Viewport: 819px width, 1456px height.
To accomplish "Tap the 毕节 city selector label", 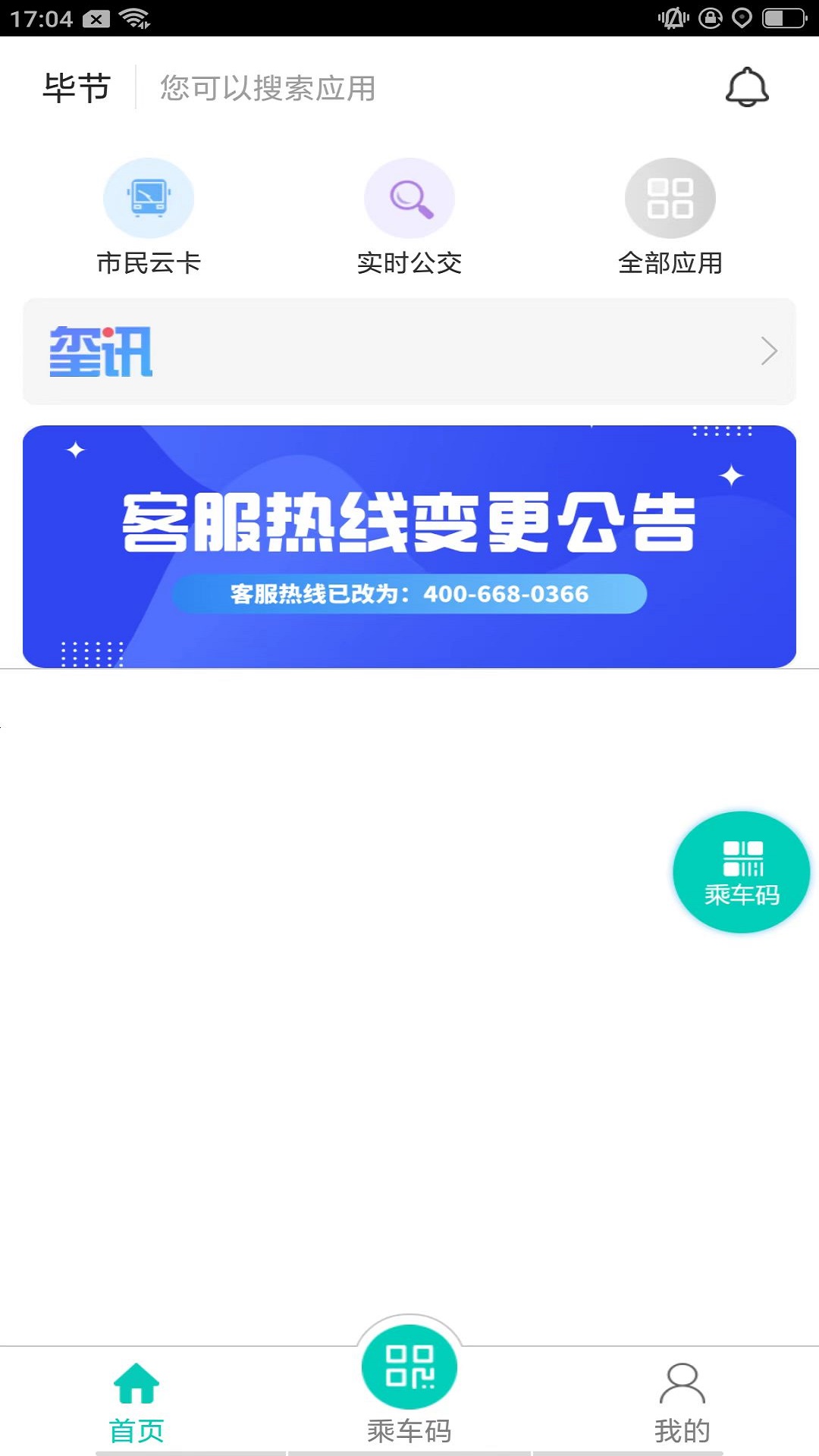I will click(77, 86).
